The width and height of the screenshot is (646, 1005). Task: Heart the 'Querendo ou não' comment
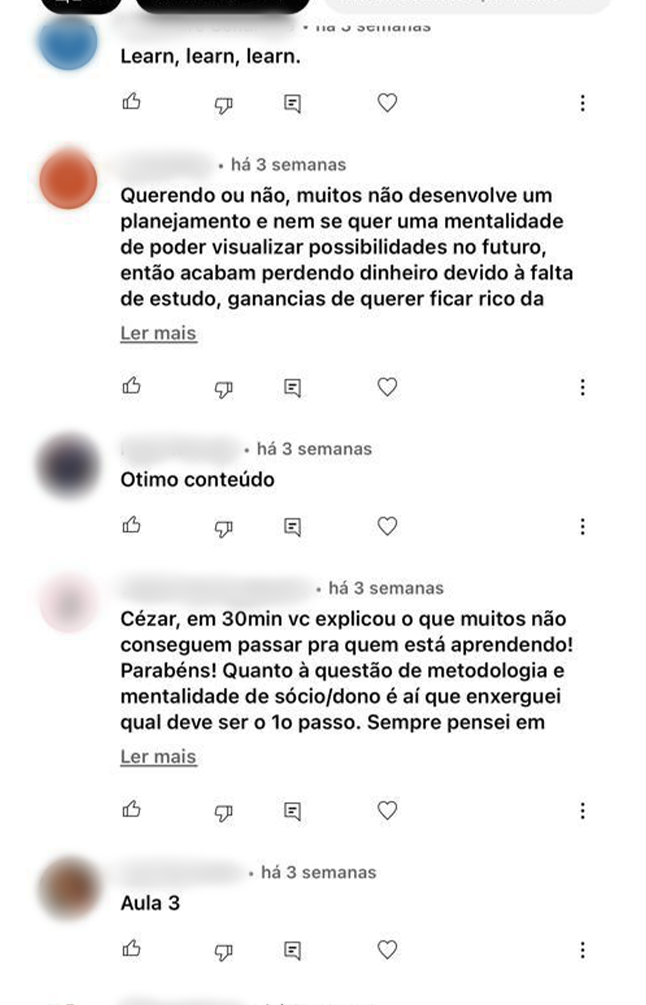(387, 386)
